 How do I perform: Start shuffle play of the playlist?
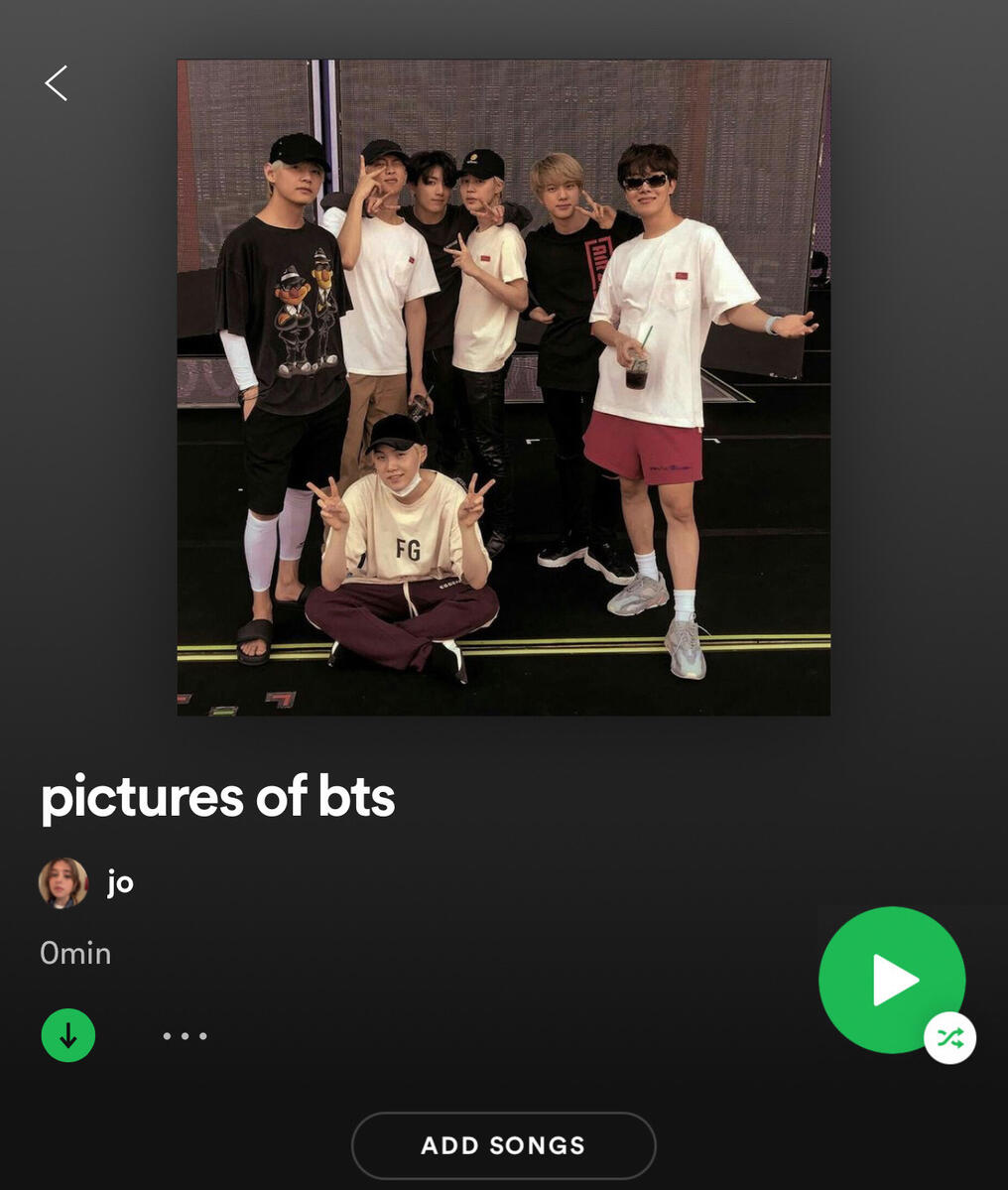coord(892,981)
